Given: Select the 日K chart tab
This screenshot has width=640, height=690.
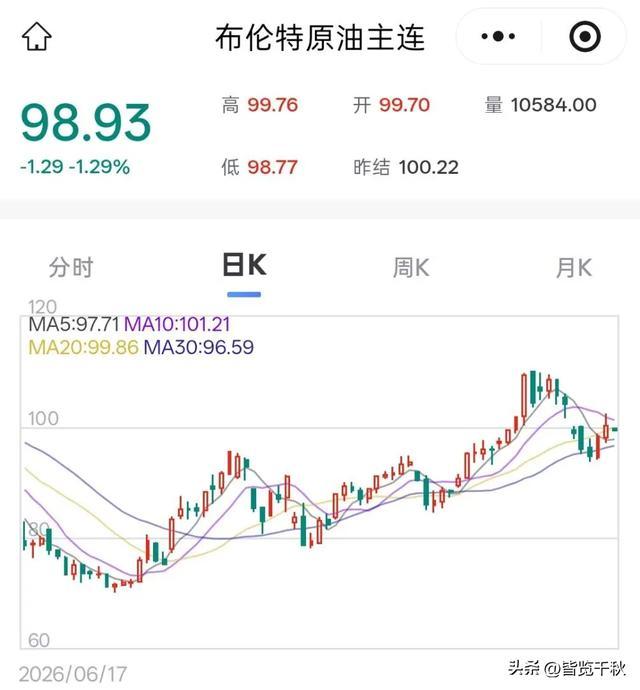Looking at the screenshot, I should pyautogui.click(x=244, y=265).
